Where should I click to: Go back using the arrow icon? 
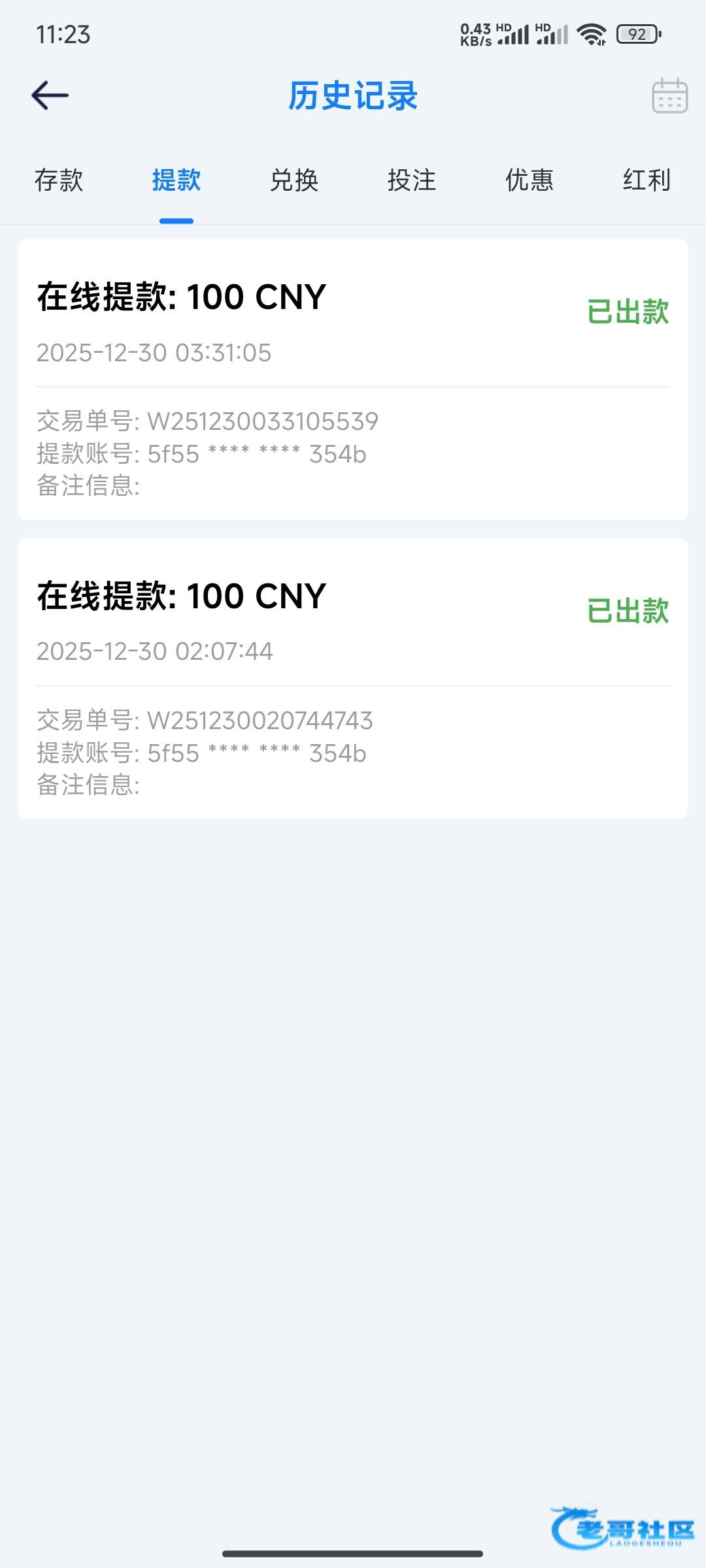click(x=50, y=95)
